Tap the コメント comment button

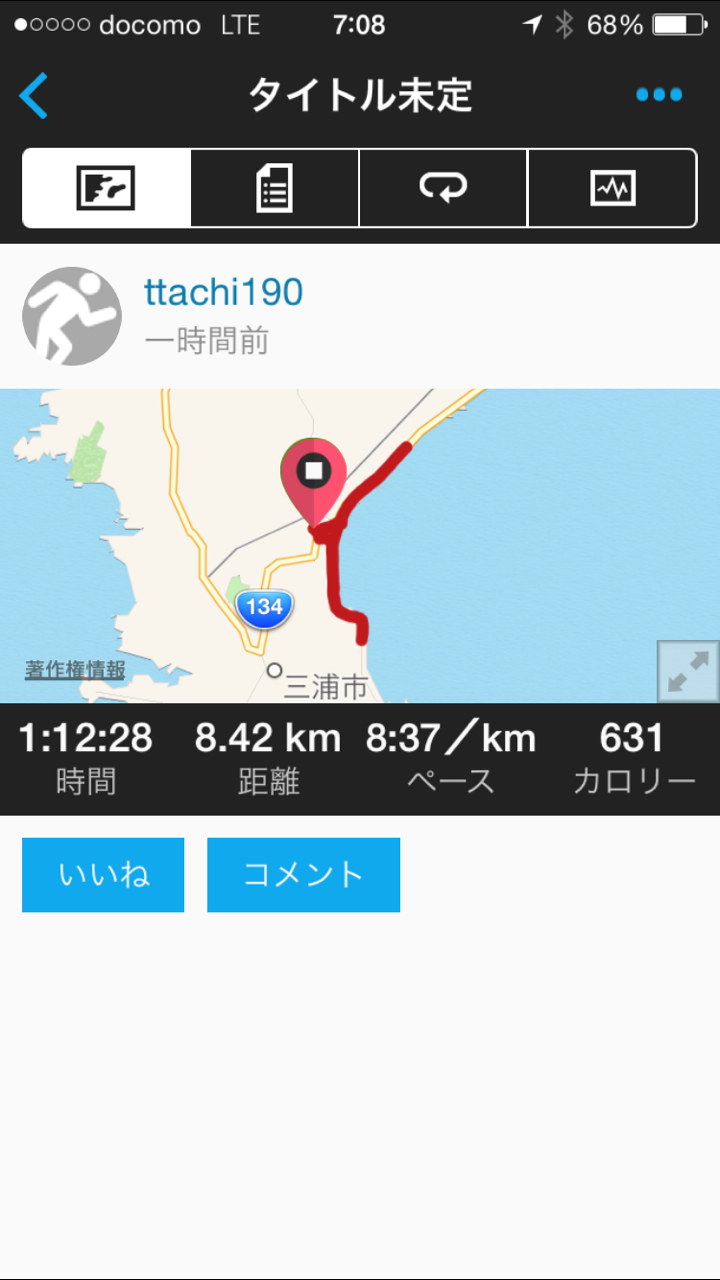pos(303,875)
